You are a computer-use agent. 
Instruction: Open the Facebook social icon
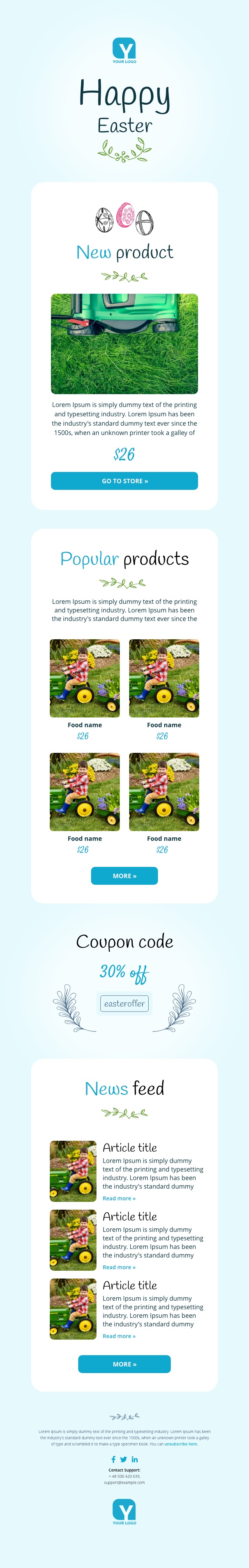point(113,1459)
